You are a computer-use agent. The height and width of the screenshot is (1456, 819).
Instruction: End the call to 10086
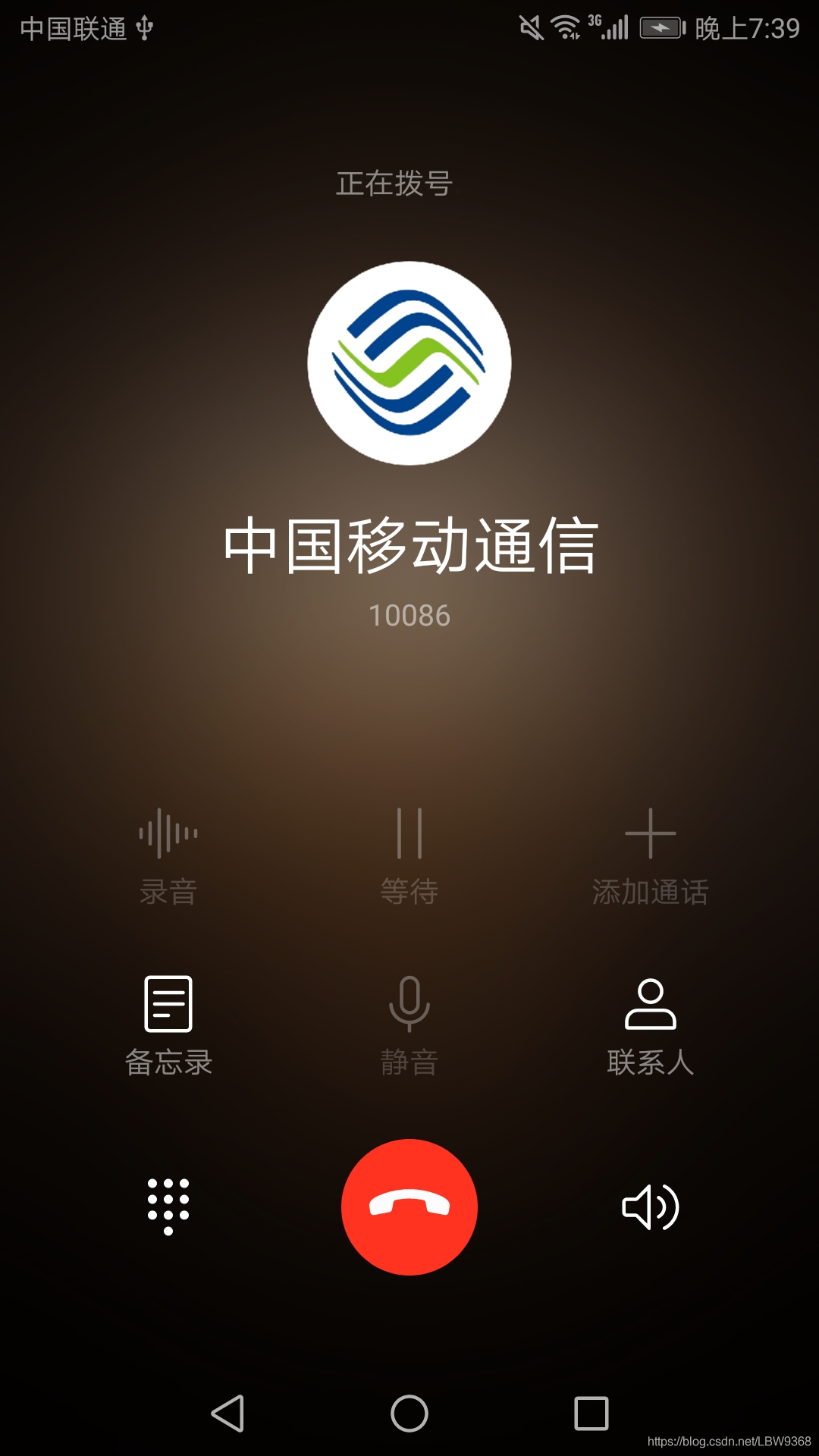[x=409, y=1207]
